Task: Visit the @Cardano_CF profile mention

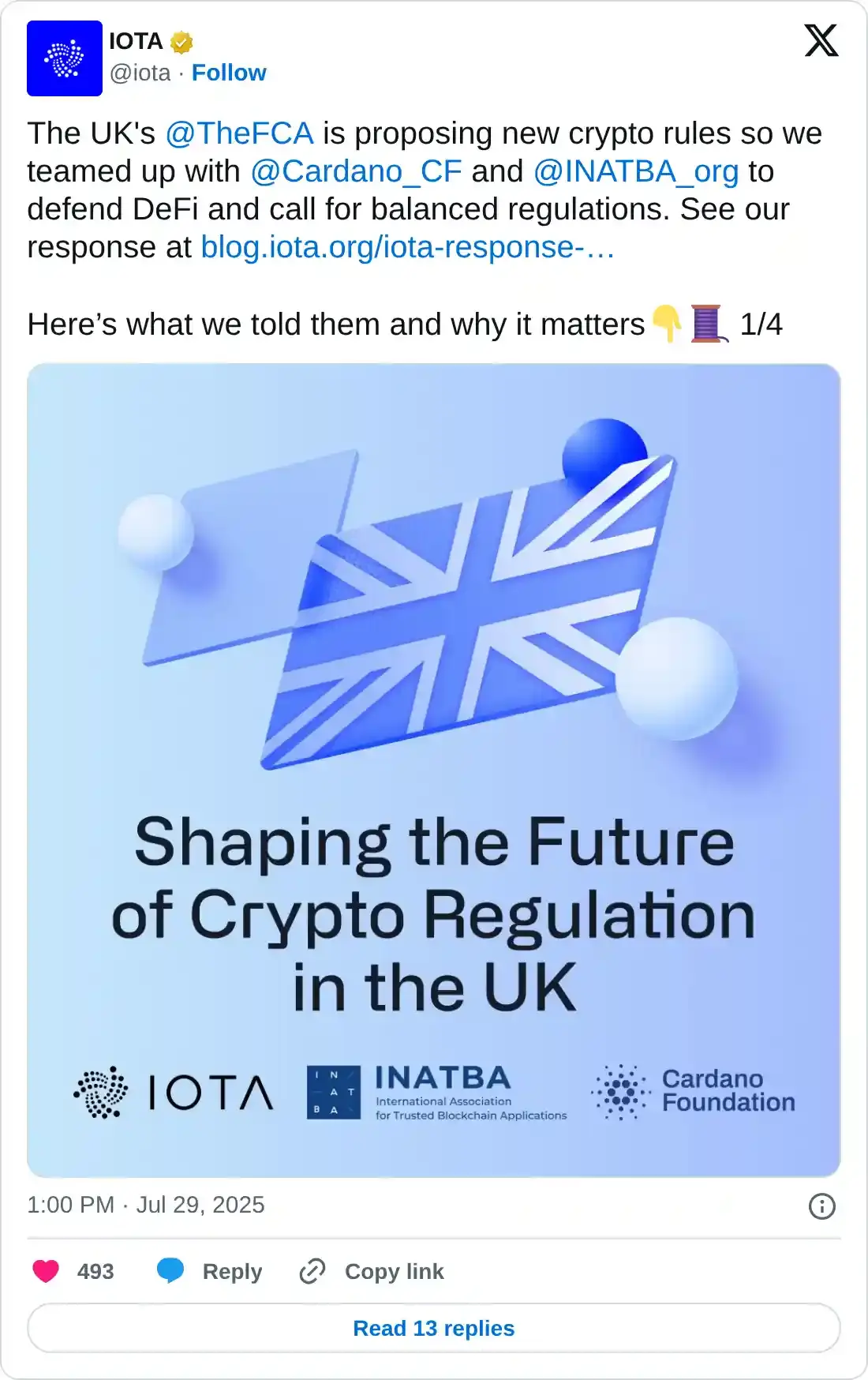Action: (356, 171)
